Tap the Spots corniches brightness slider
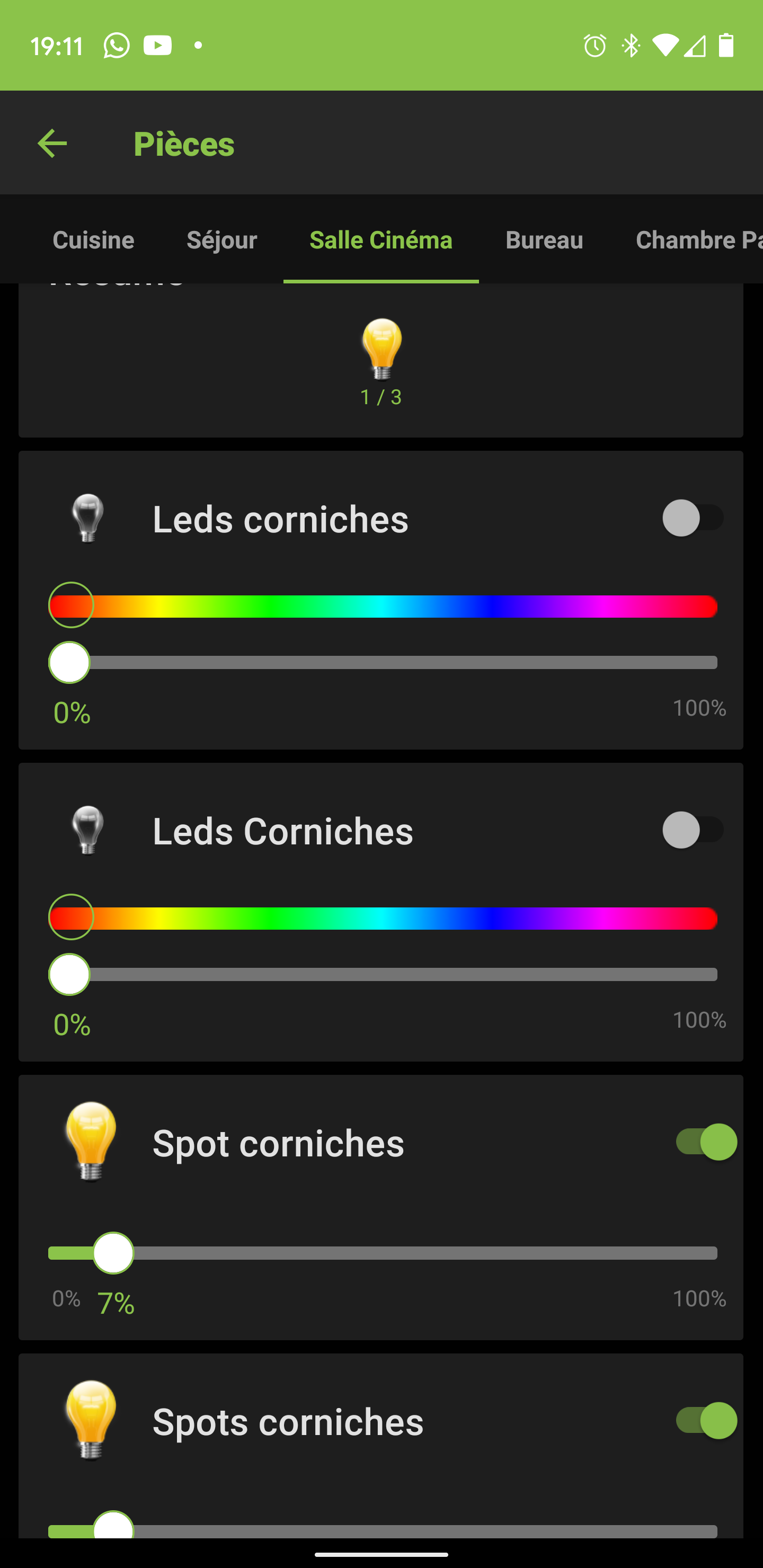Viewport: 763px width, 1568px height. (383, 1530)
